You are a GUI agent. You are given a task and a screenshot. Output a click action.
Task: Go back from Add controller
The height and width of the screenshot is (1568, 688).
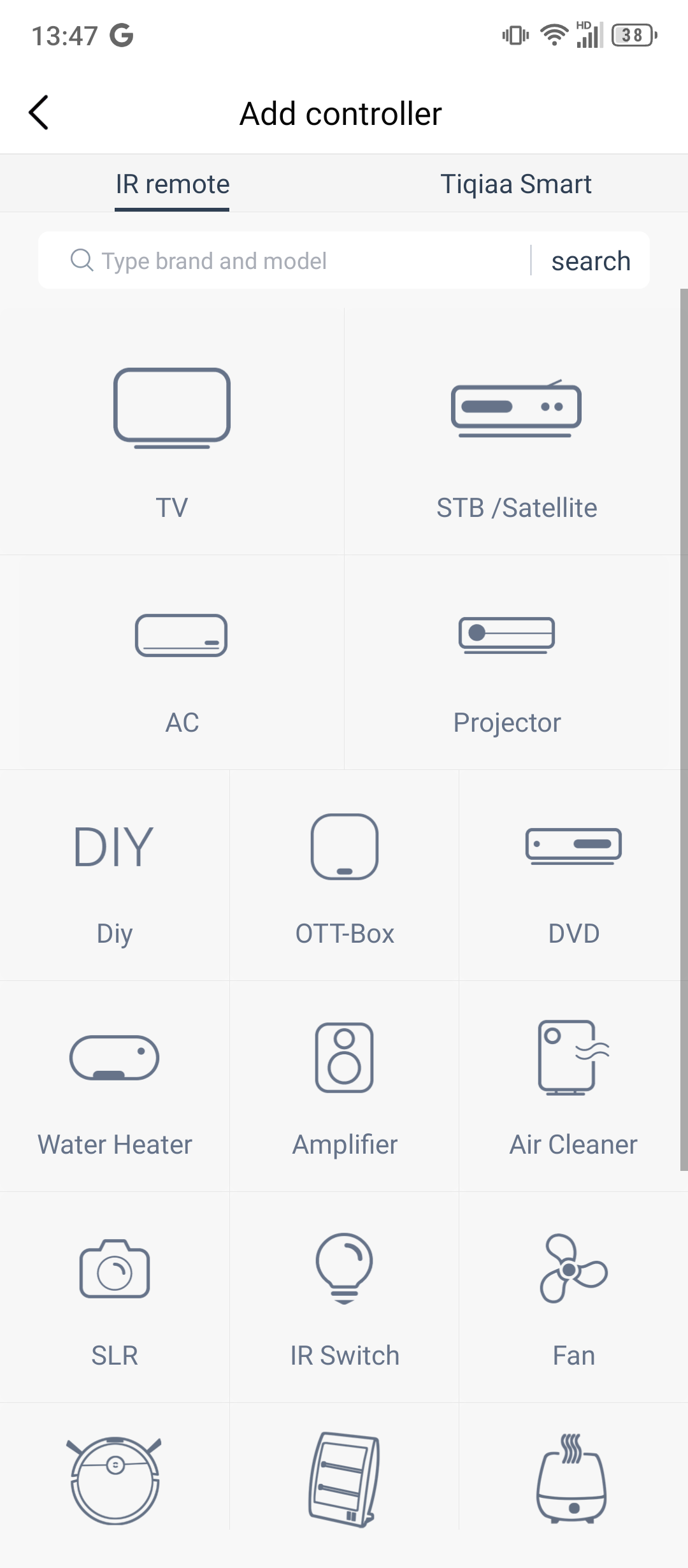point(39,113)
